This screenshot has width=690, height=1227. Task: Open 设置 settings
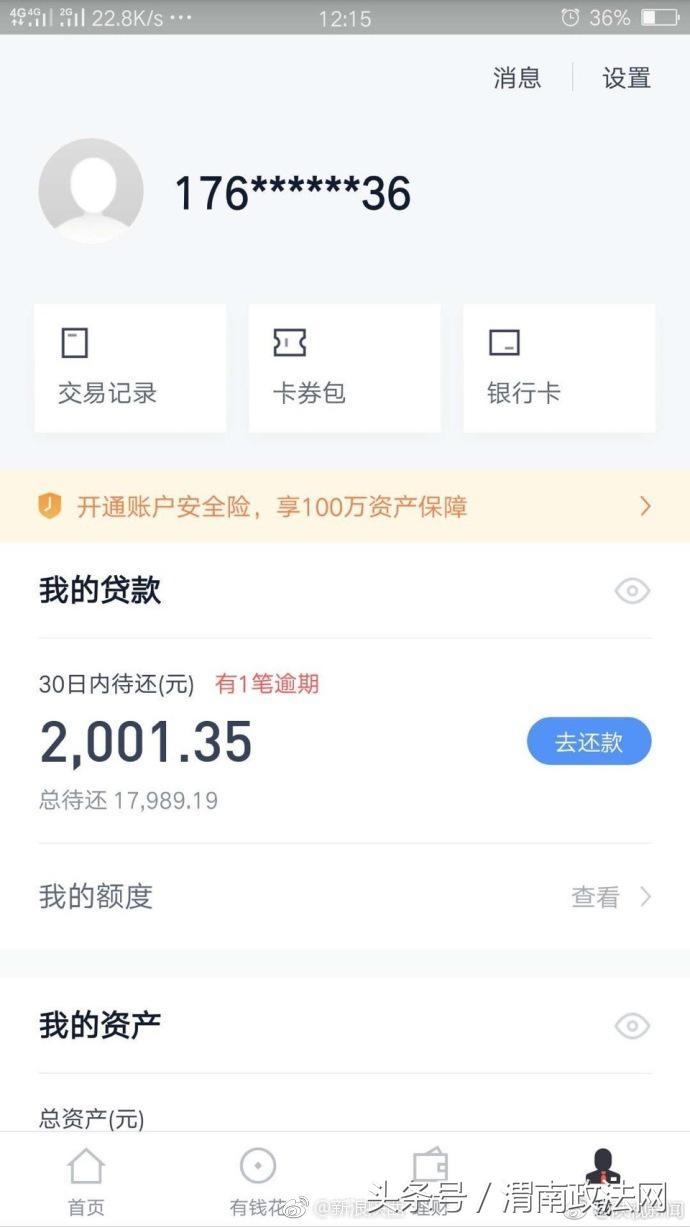627,78
